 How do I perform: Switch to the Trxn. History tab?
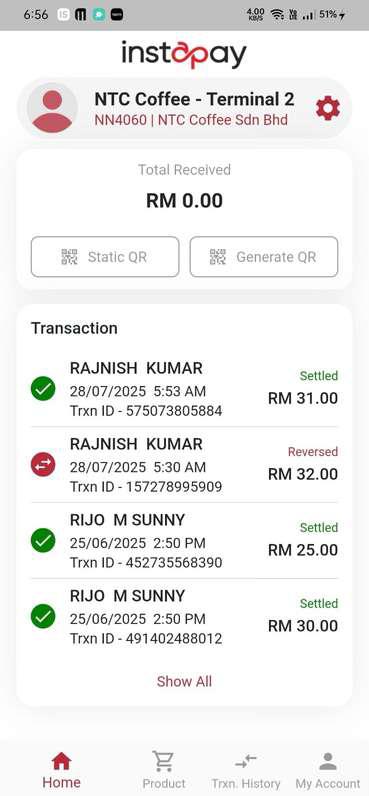click(x=246, y=770)
